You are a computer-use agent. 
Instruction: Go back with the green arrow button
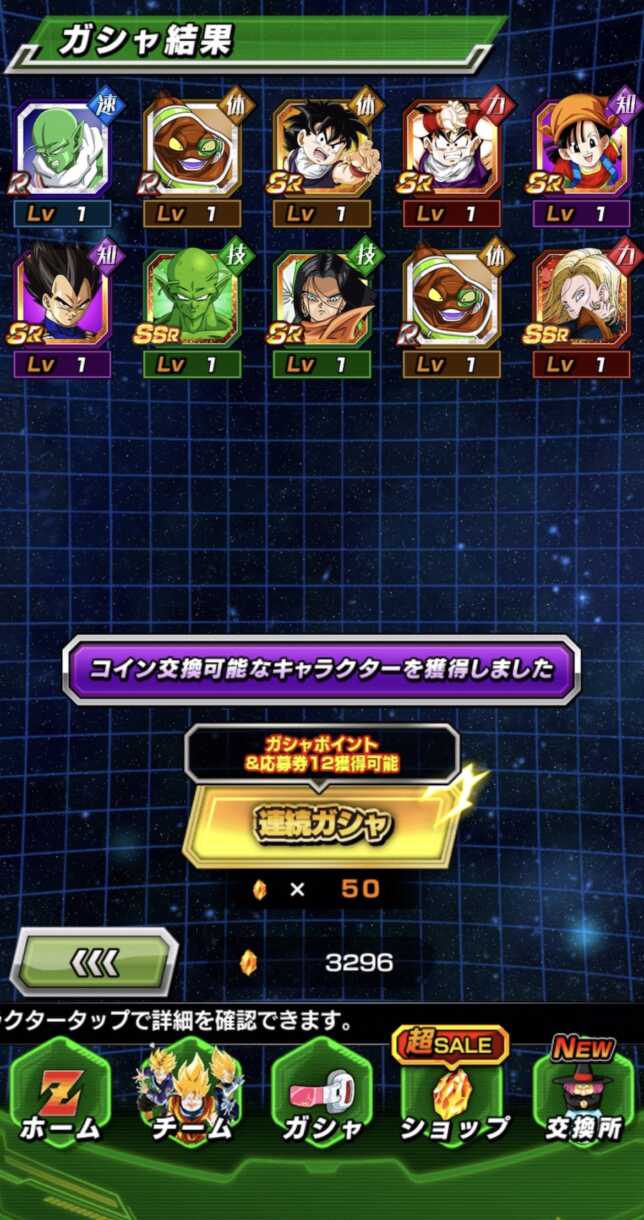[x=94, y=962]
